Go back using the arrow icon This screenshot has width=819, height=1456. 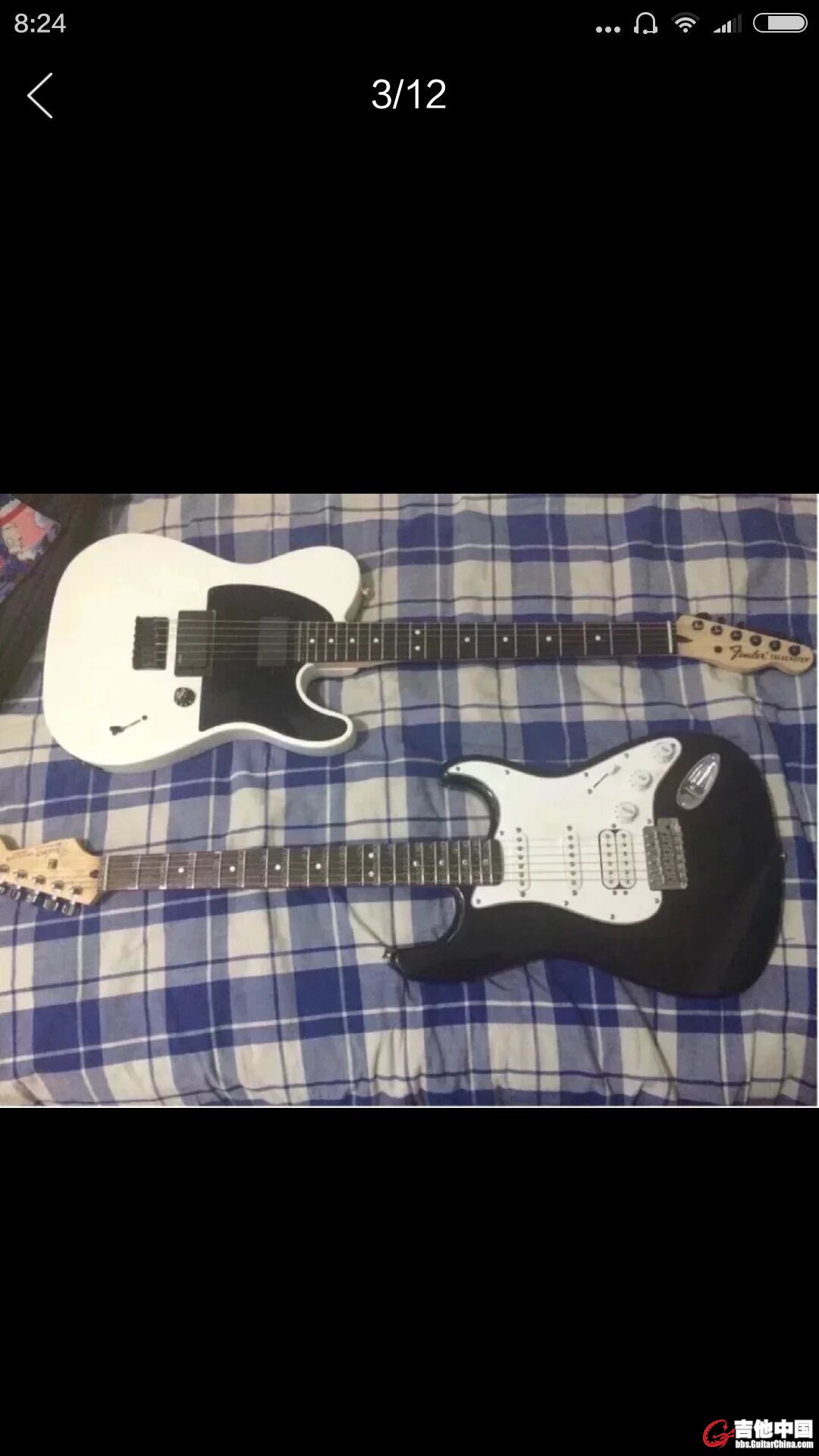click(40, 96)
